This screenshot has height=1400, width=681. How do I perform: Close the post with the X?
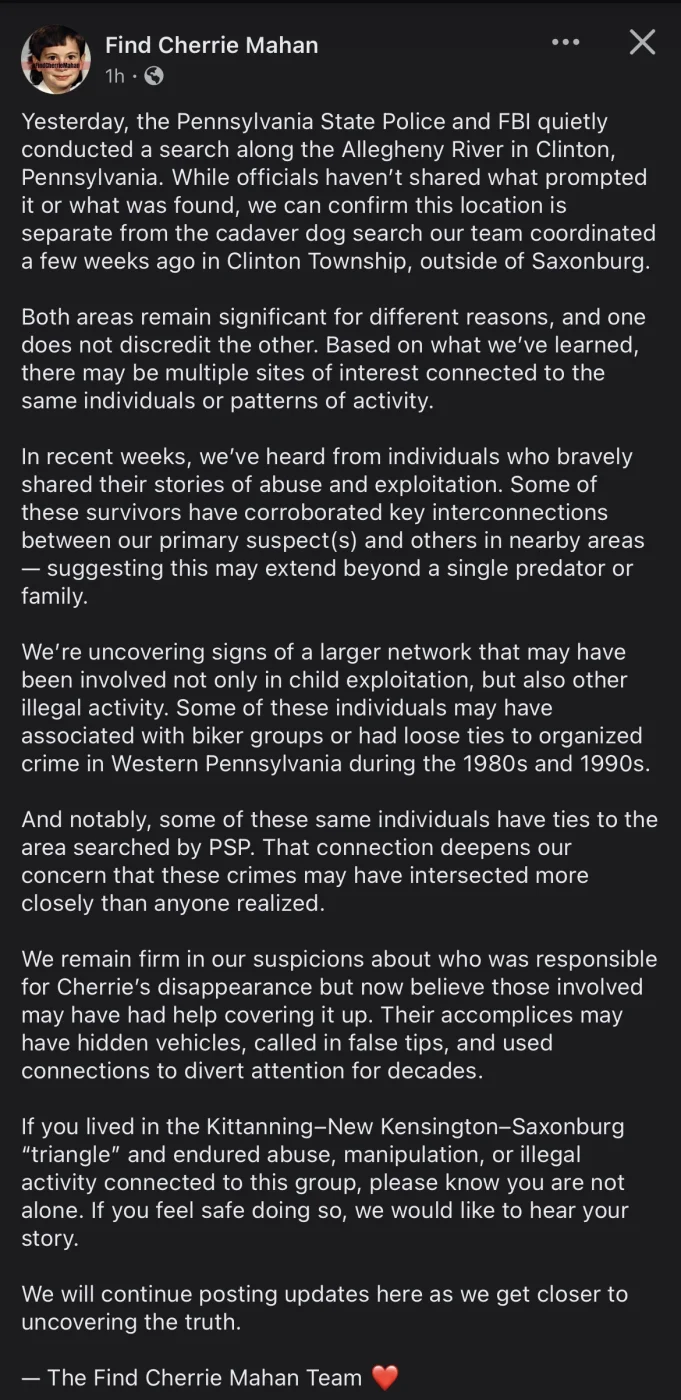click(642, 42)
